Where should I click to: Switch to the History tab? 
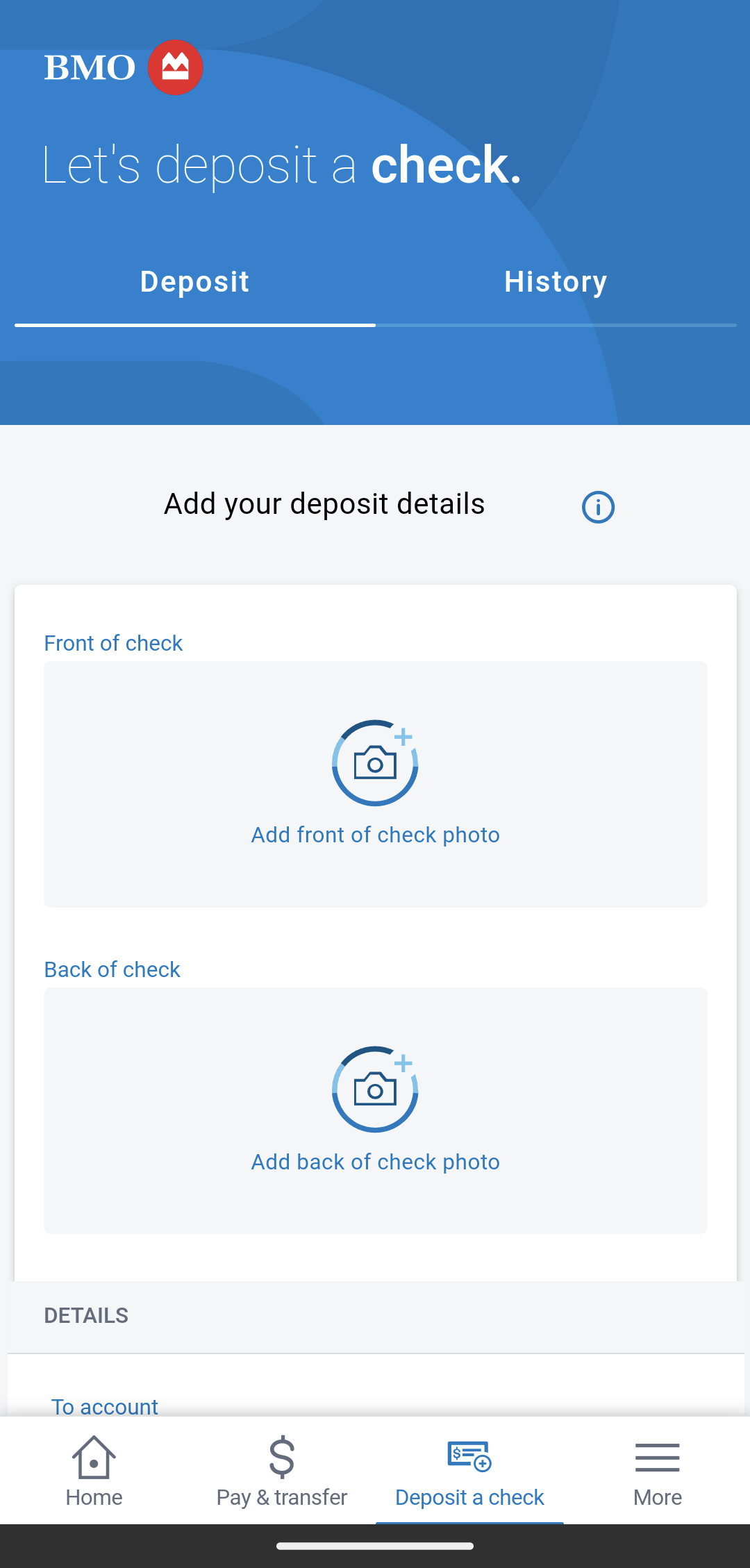tap(556, 283)
